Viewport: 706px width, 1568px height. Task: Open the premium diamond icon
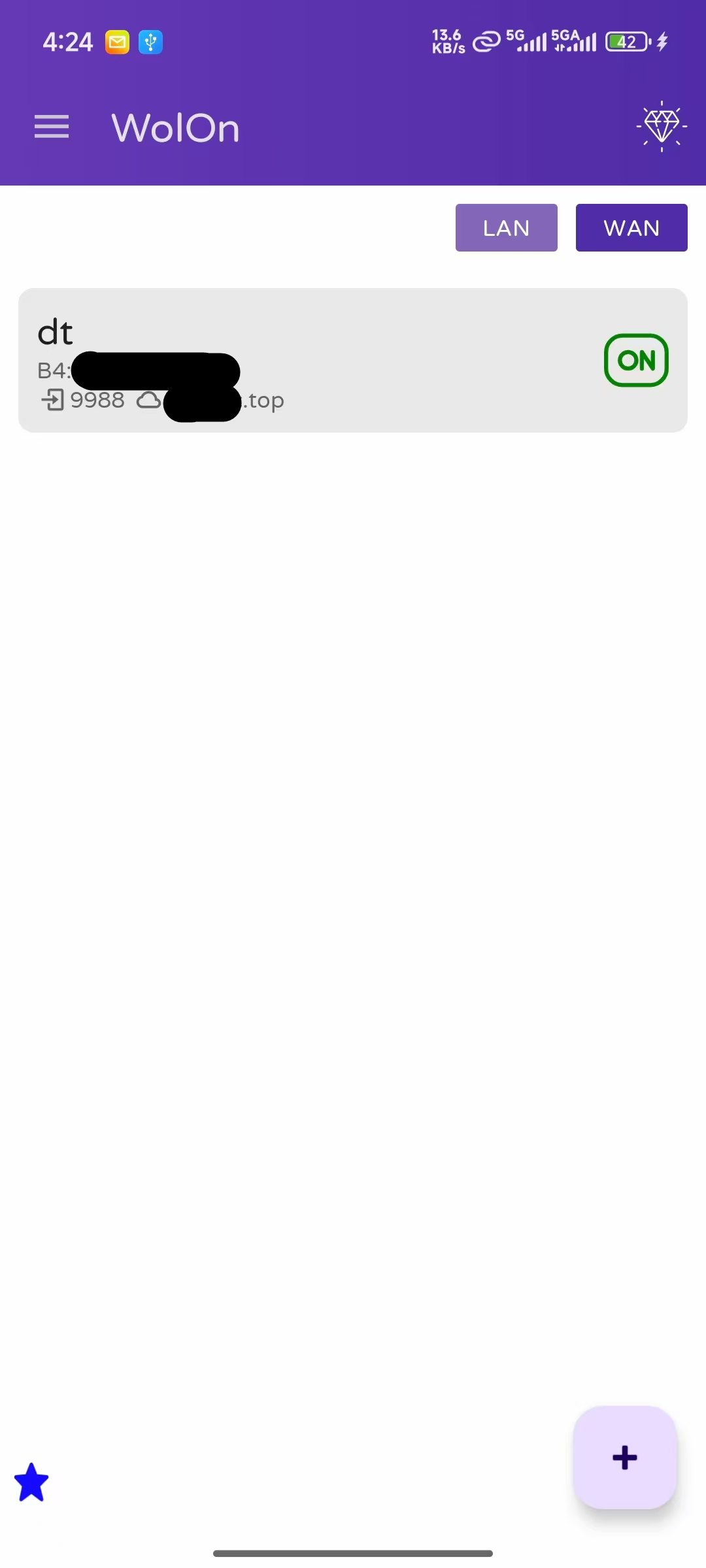[x=662, y=125]
